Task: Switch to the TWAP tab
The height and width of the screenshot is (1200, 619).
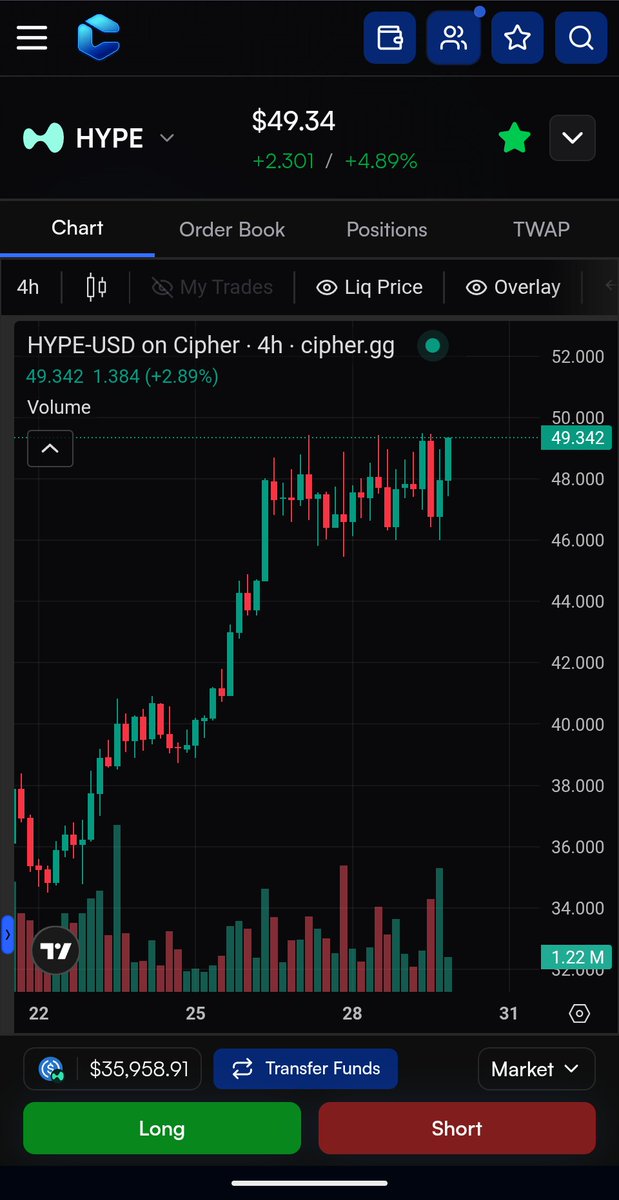Action: tap(541, 230)
